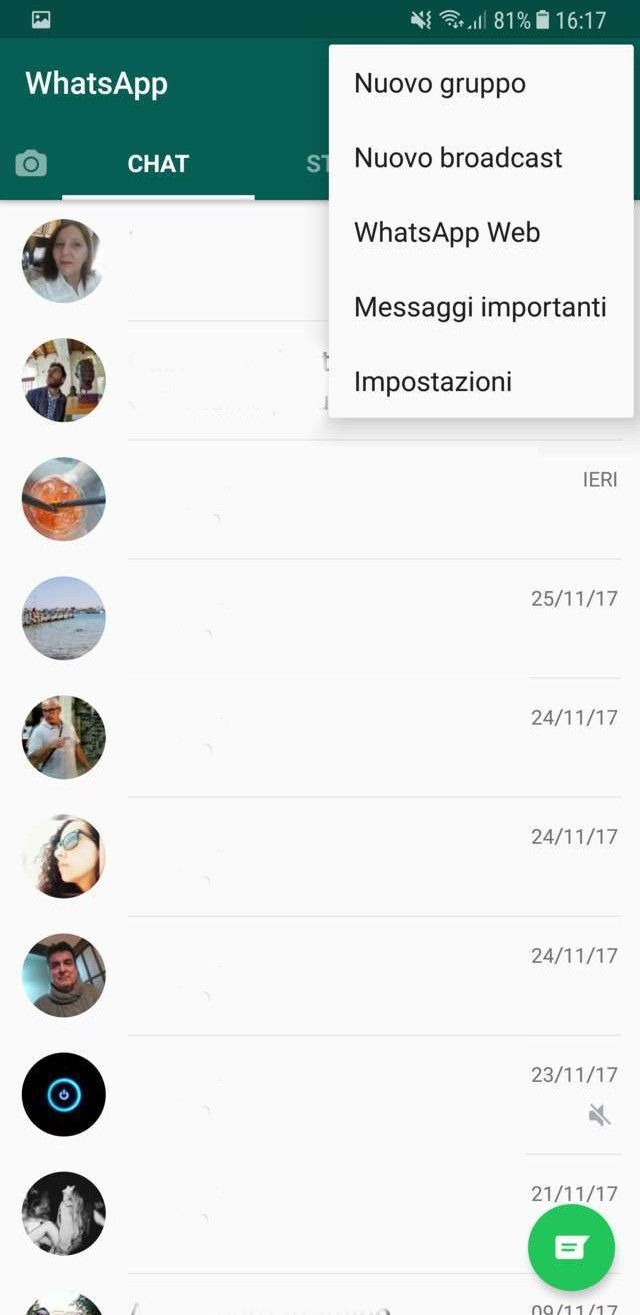Switch to the CHAT tab
The height and width of the screenshot is (1315, 640).
(158, 164)
